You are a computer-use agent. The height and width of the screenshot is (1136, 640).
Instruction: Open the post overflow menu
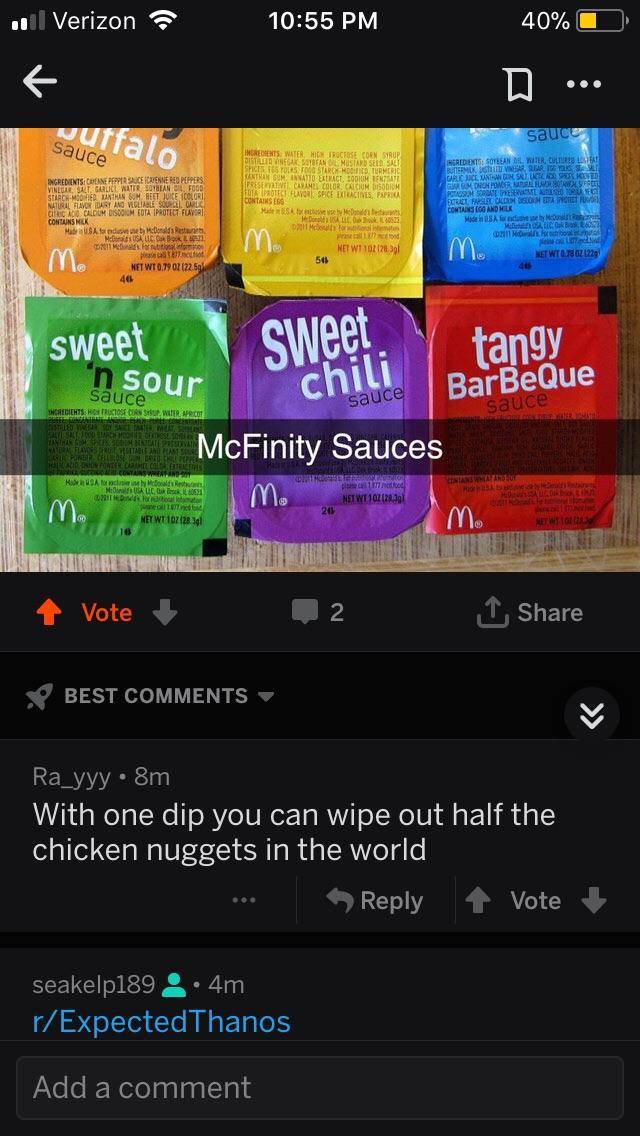pyautogui.click(x=584, y=84)
